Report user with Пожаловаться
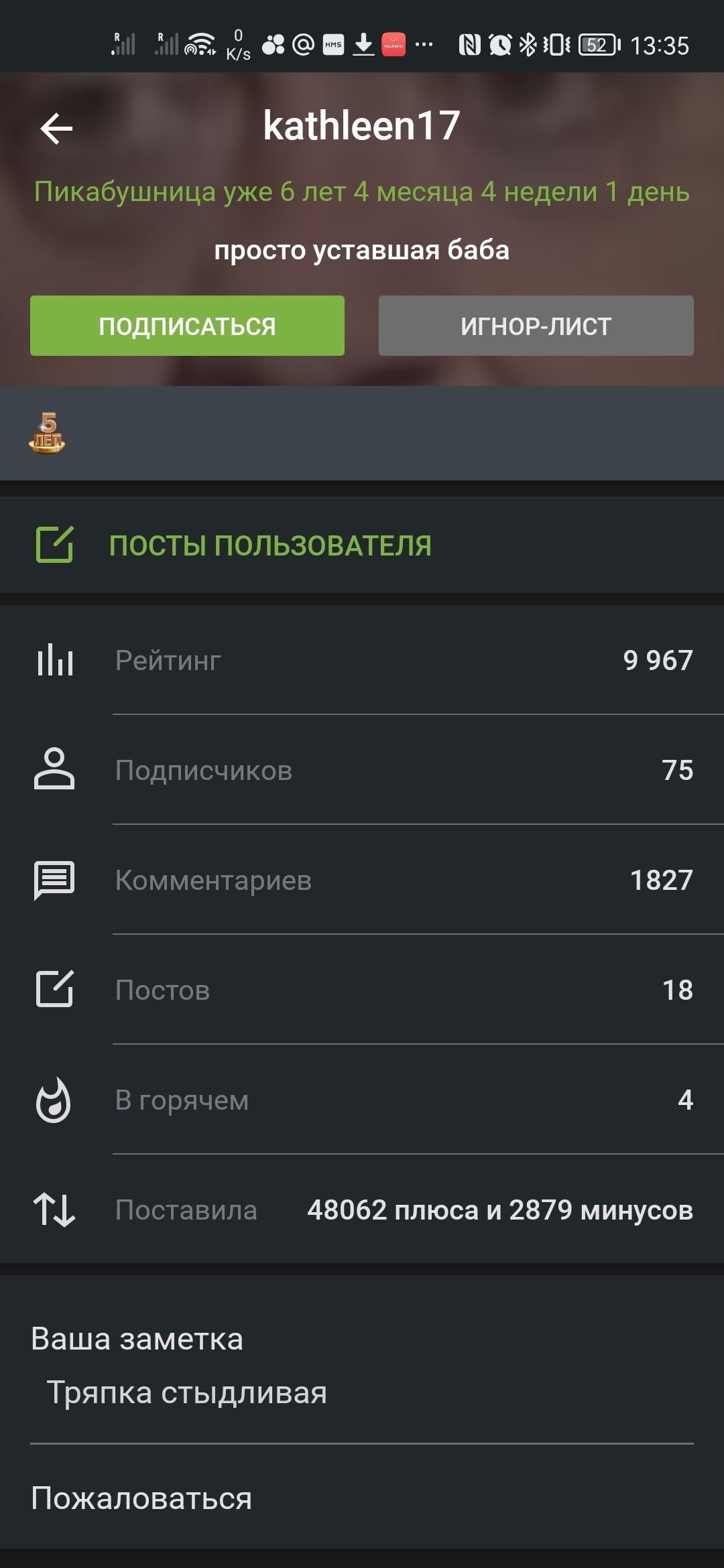This screenshot has height=1568, width=724. pyautogui.click(x=141, y=1498)
